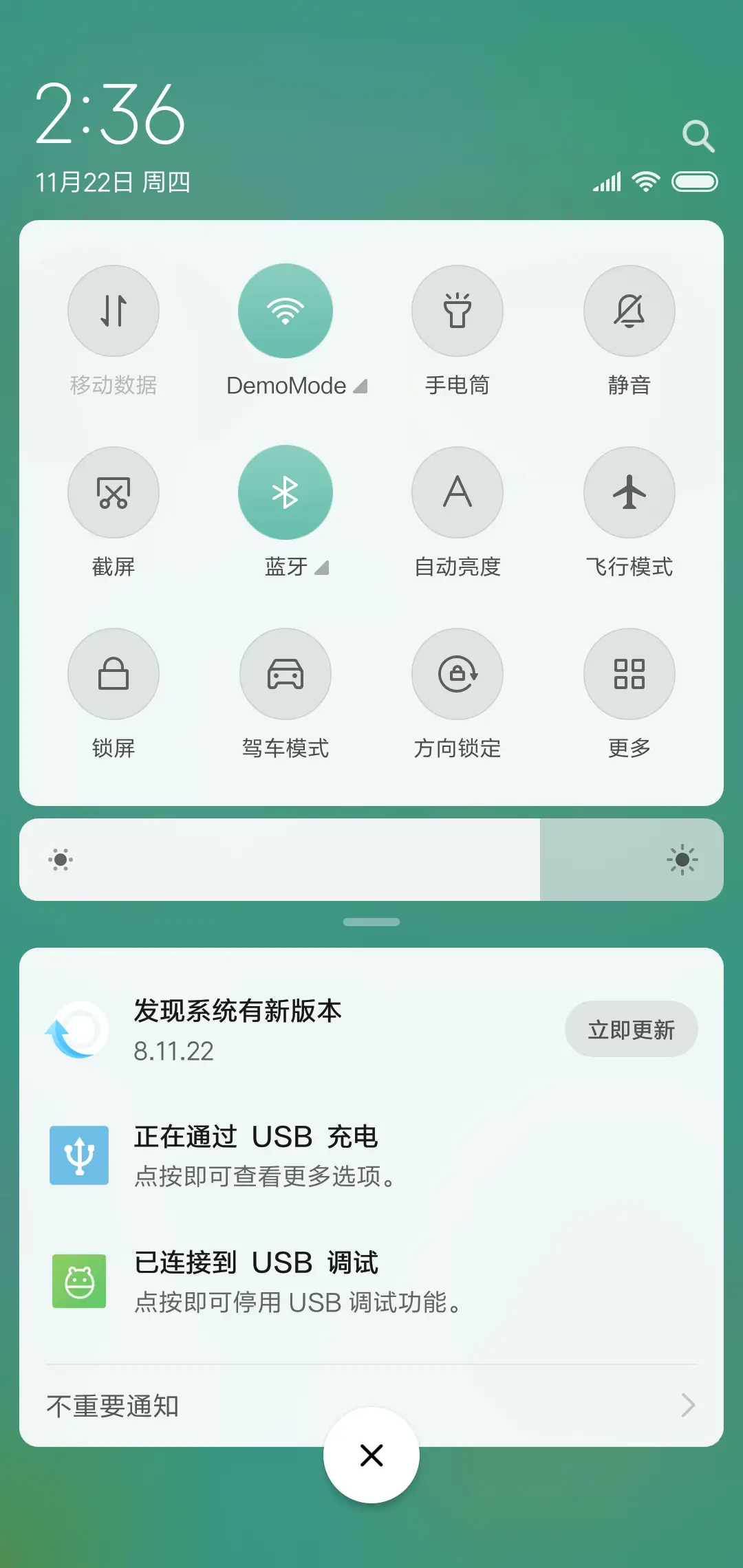Toggle automatic brightness
Viewport: 743px width, 1568px height.
(457, 492)
